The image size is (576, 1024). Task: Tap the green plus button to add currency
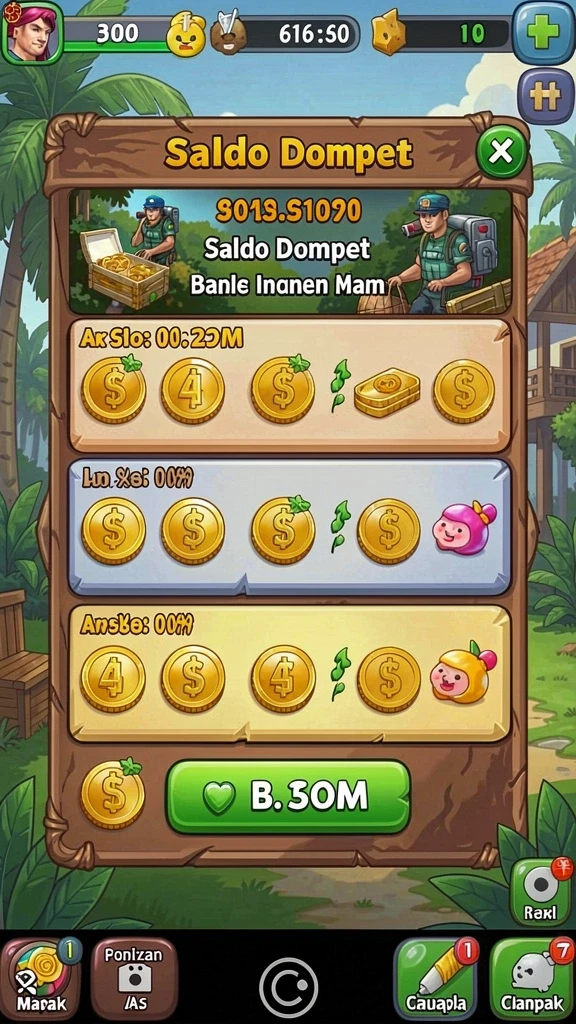[x=543, y=32]
